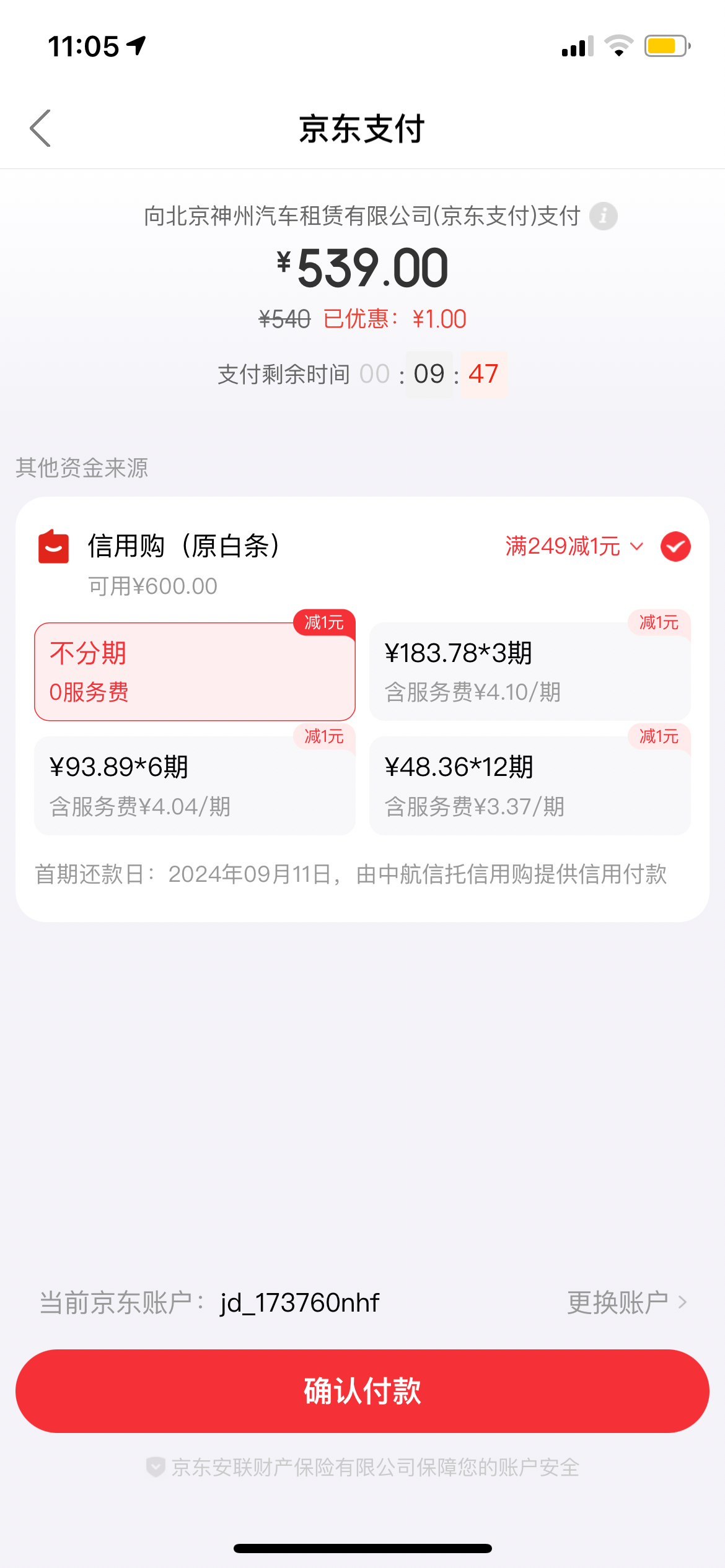Confirm payment with 确认付款
Screen dimensions: 725x1568
coord(362,1391)
